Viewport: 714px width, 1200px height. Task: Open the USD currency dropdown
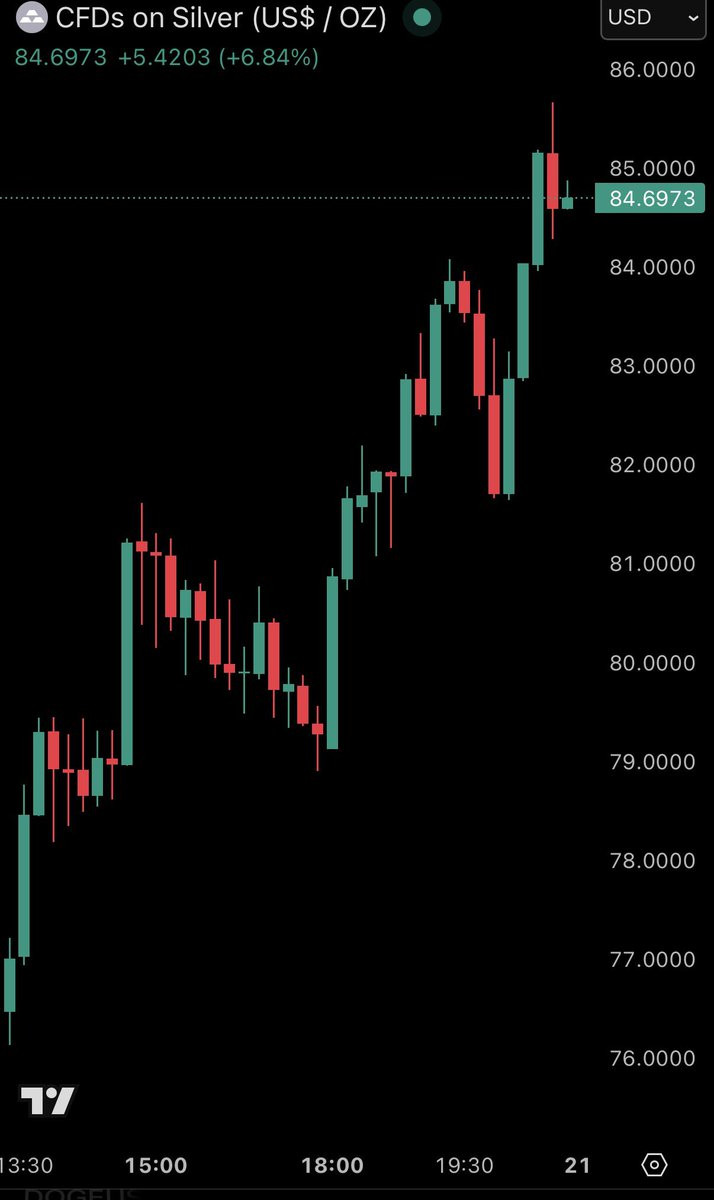652,18
